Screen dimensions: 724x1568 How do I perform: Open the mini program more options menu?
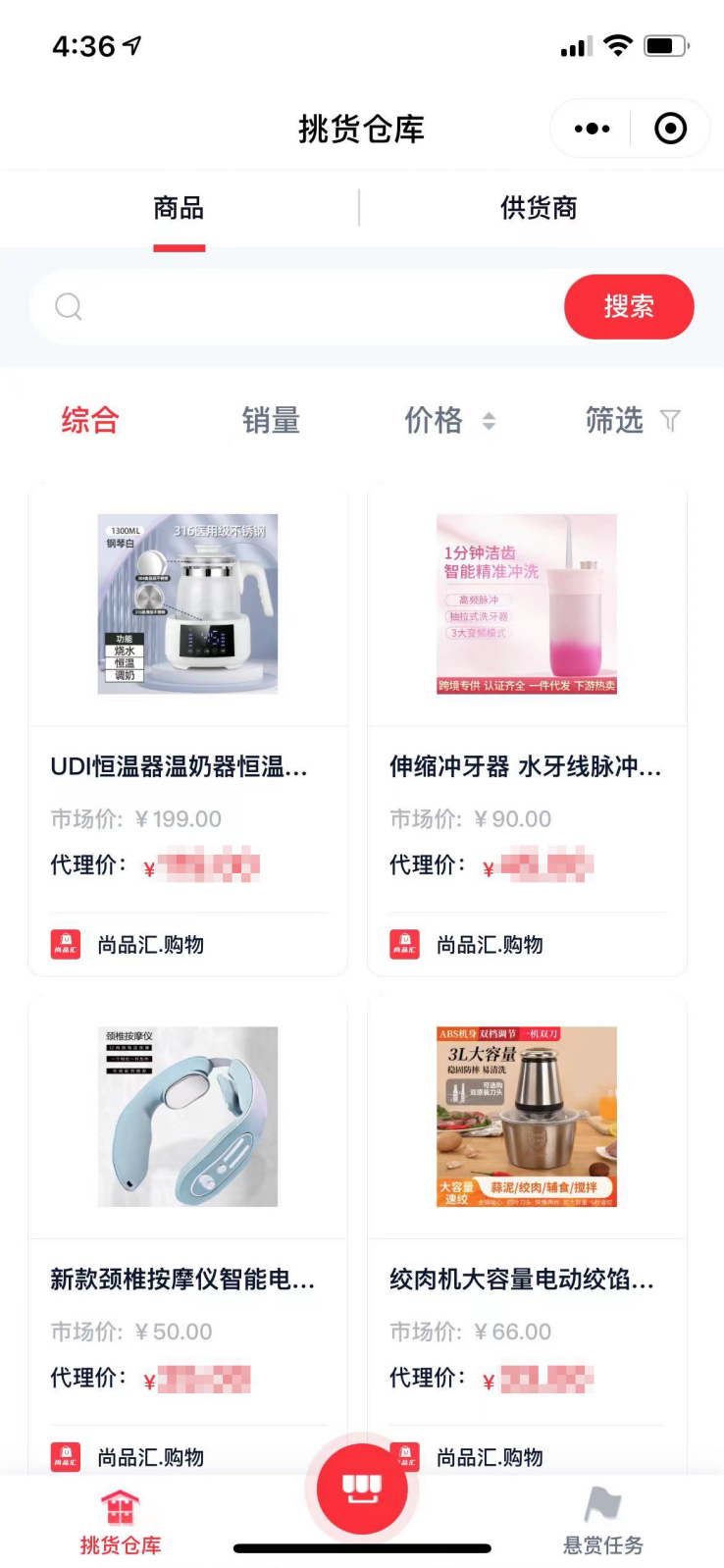coord(592,129)
